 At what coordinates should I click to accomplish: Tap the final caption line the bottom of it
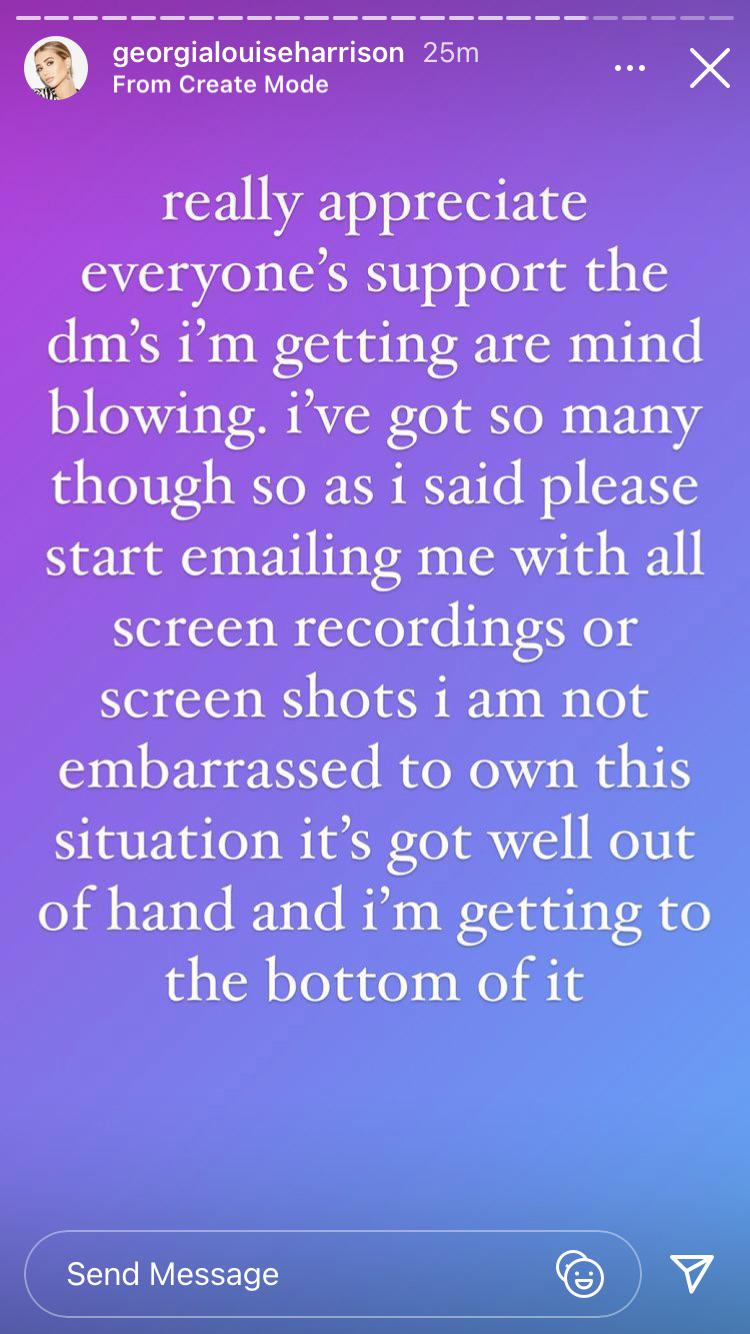point(375,980)
